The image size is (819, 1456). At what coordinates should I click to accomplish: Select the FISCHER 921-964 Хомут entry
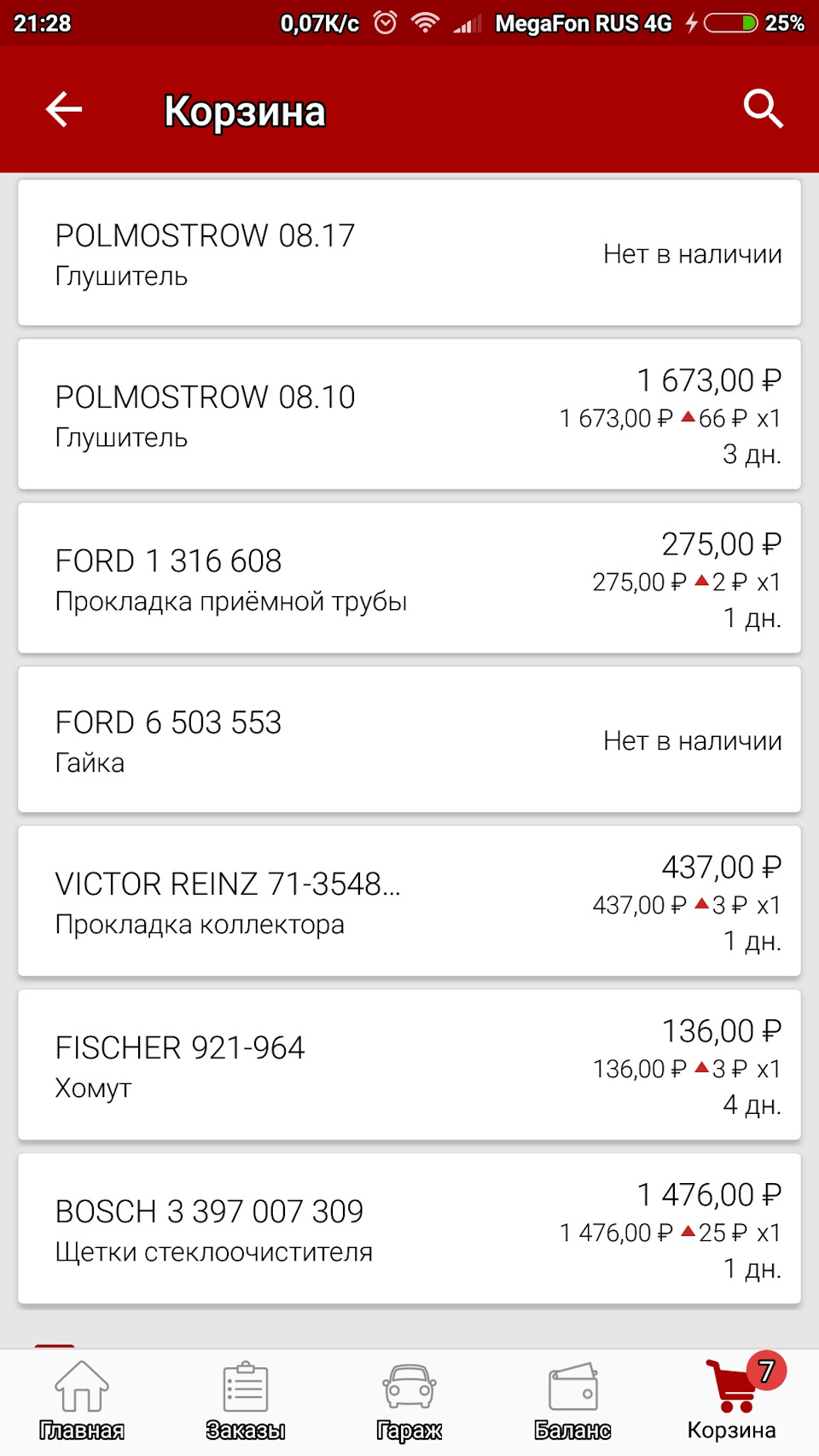pos(409,1065)
